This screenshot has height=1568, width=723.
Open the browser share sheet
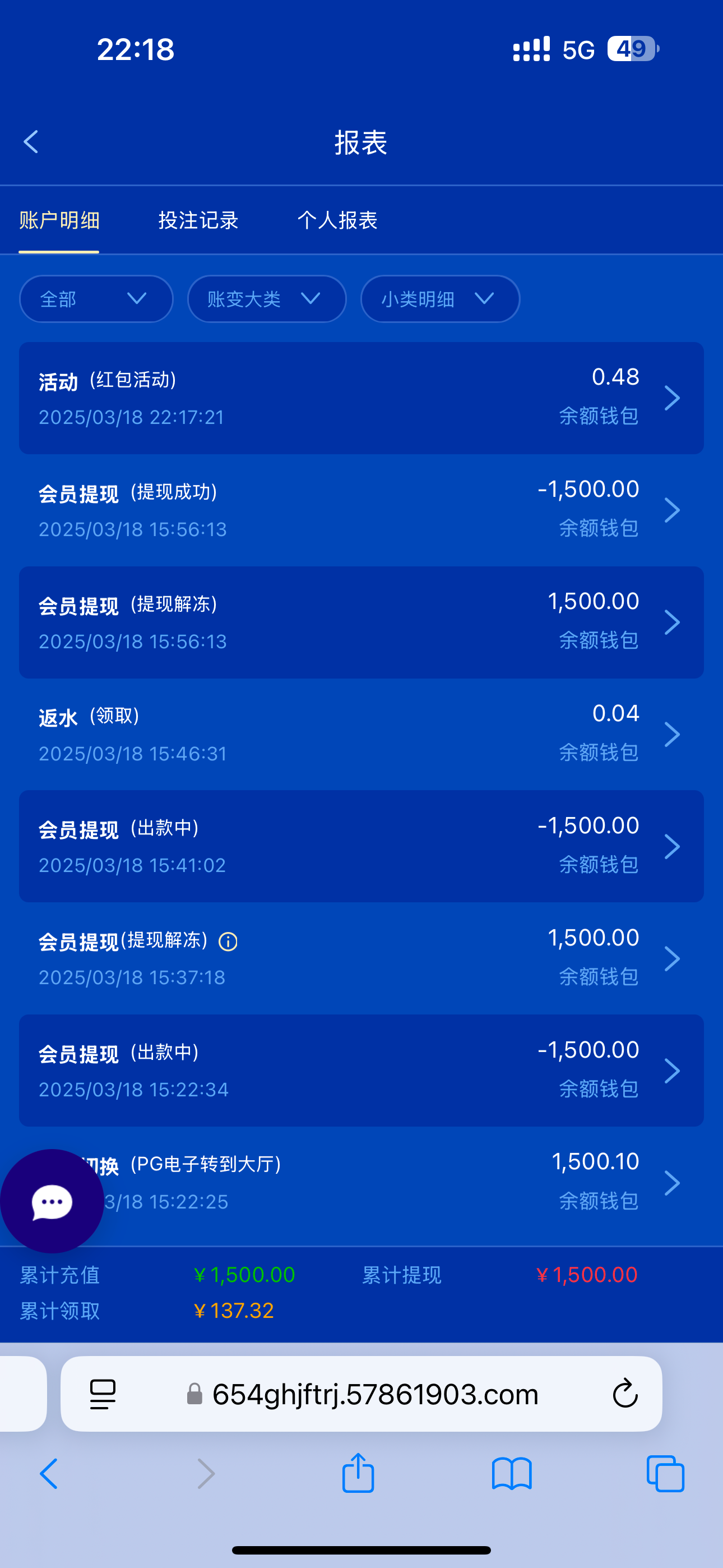pos(358,1474)
